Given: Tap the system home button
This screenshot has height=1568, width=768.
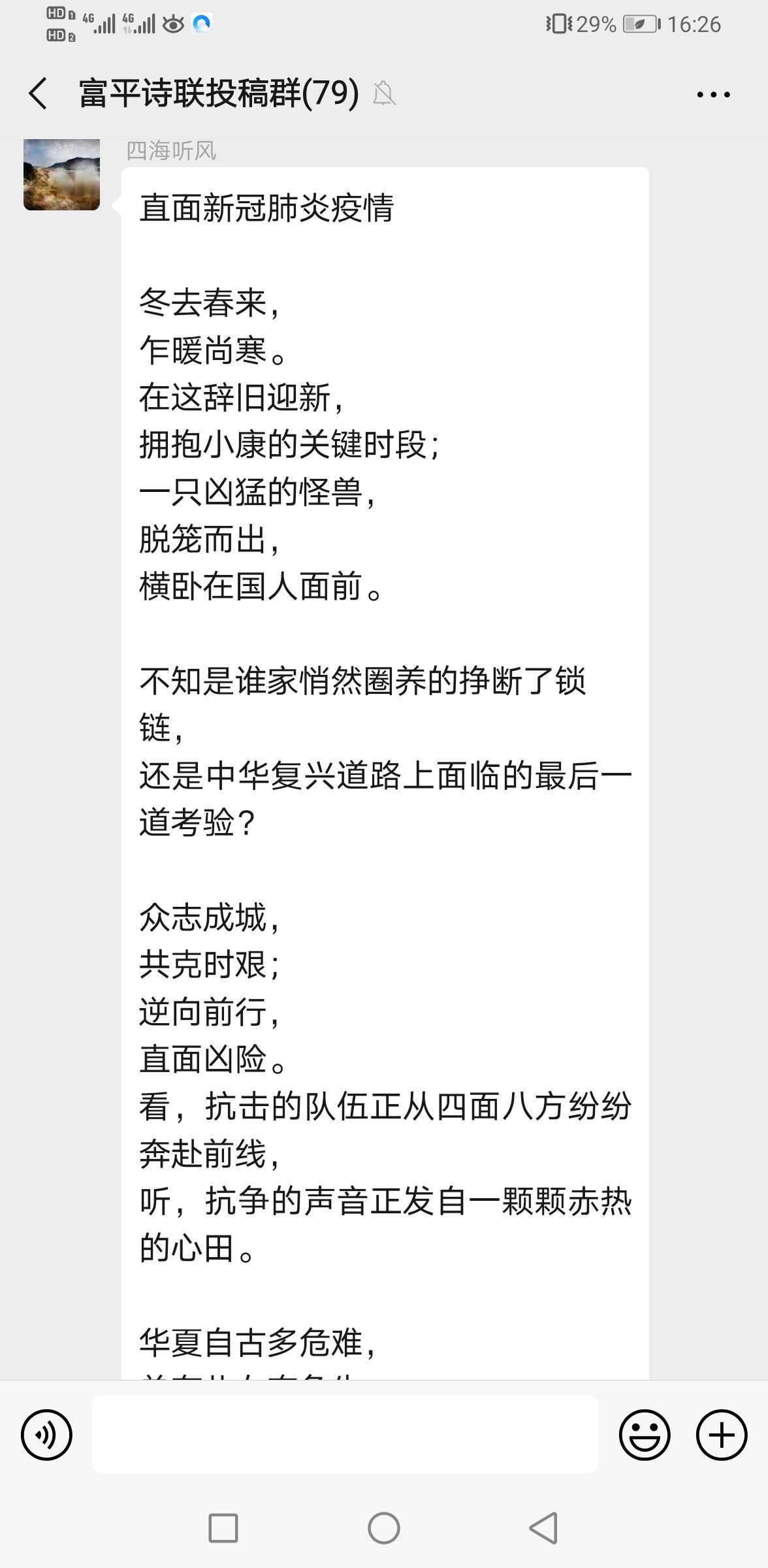Looking at the screenshot, I should pyautogui.click(x=384, y=1528).
